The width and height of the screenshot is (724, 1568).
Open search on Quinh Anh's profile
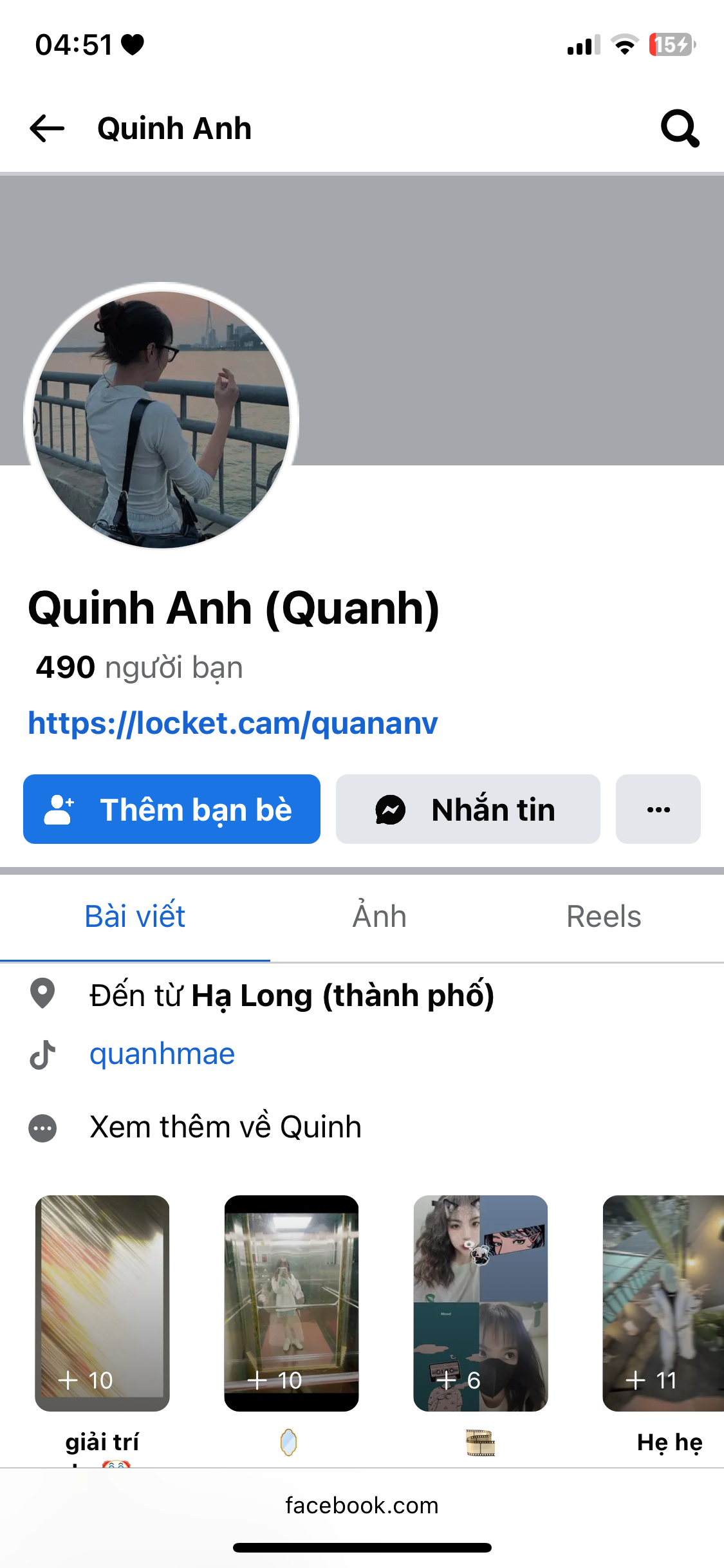[x=680, y=128]
